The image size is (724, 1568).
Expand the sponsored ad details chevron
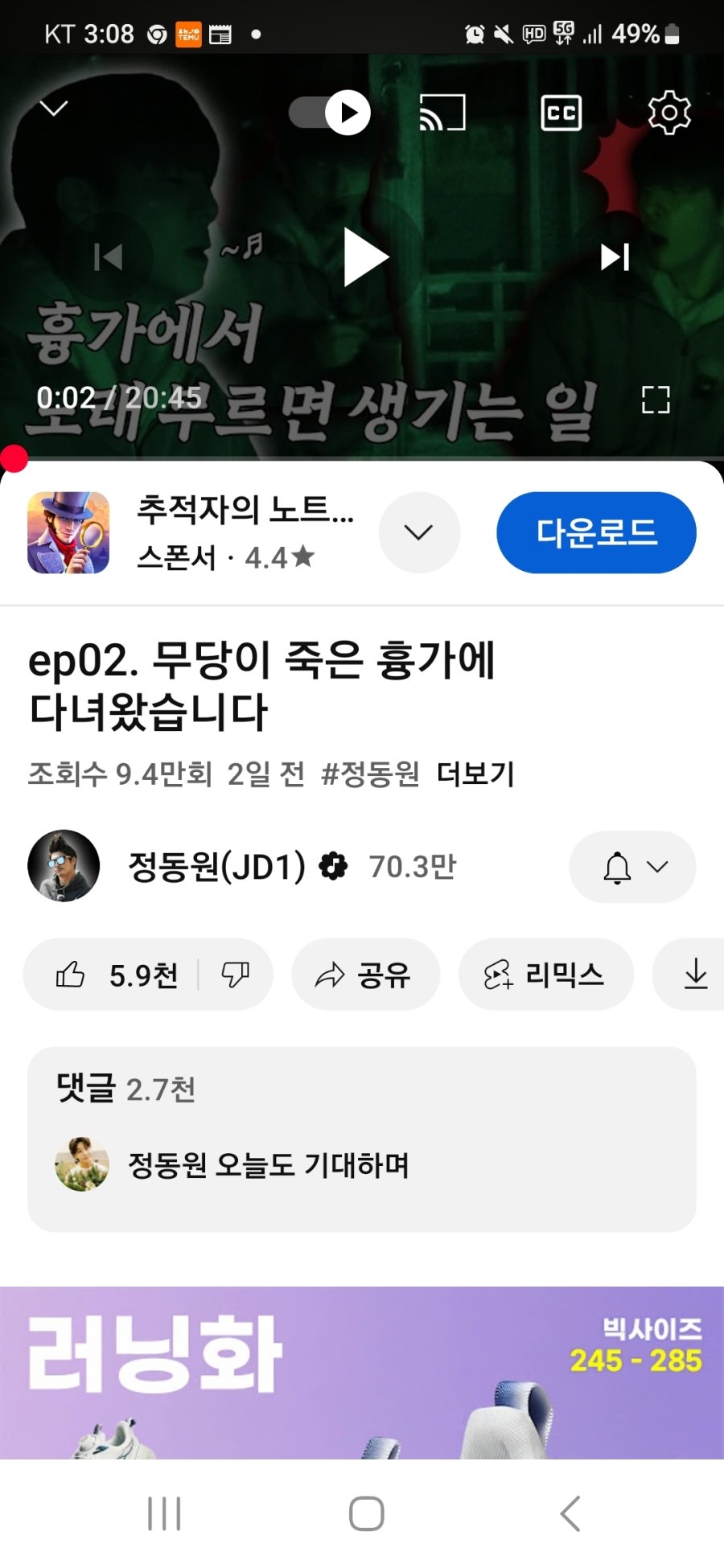pyautogui.click(x=418, y=532)
